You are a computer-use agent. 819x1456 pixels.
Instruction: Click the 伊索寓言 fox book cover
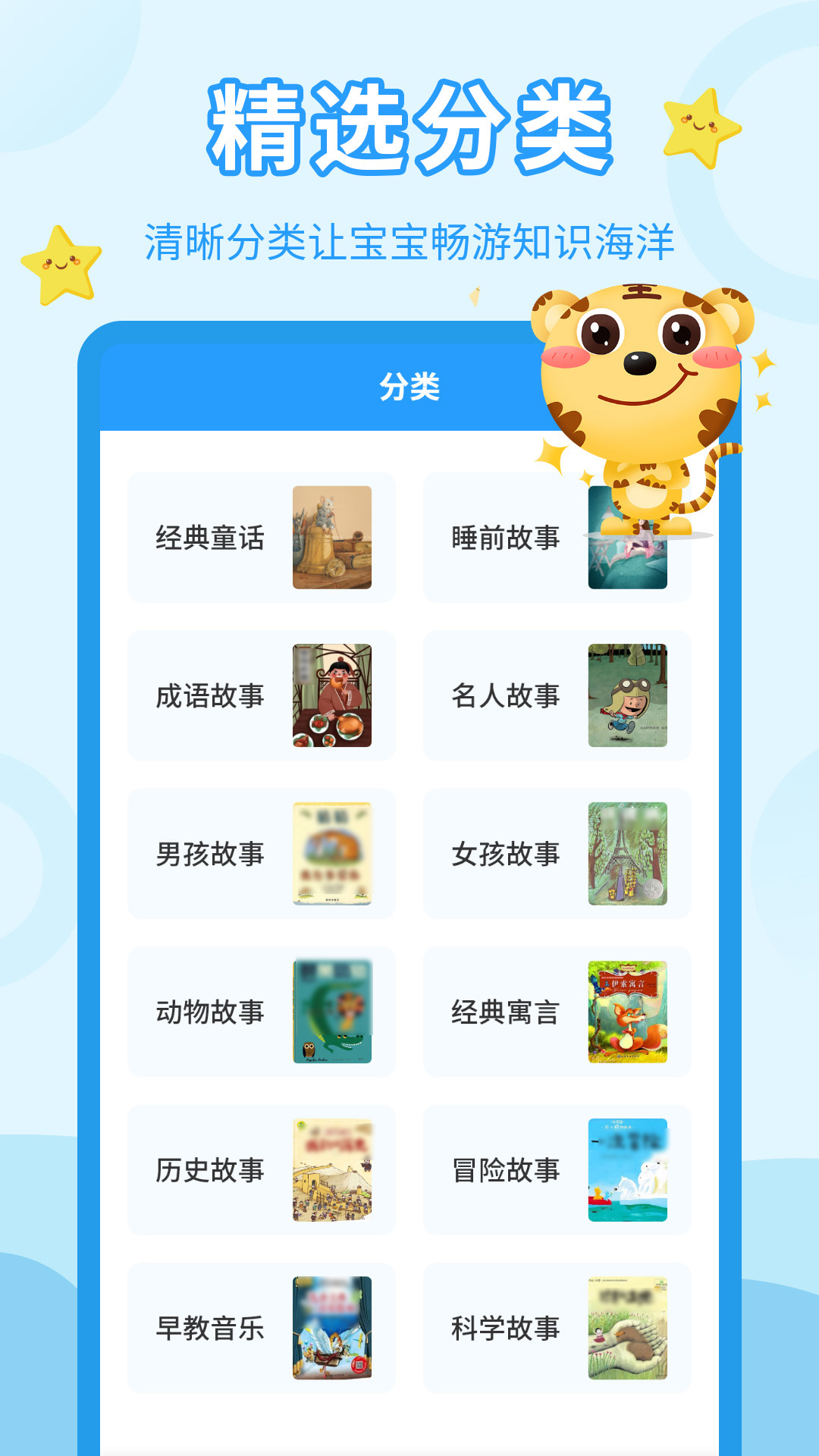pos(626,1012)
